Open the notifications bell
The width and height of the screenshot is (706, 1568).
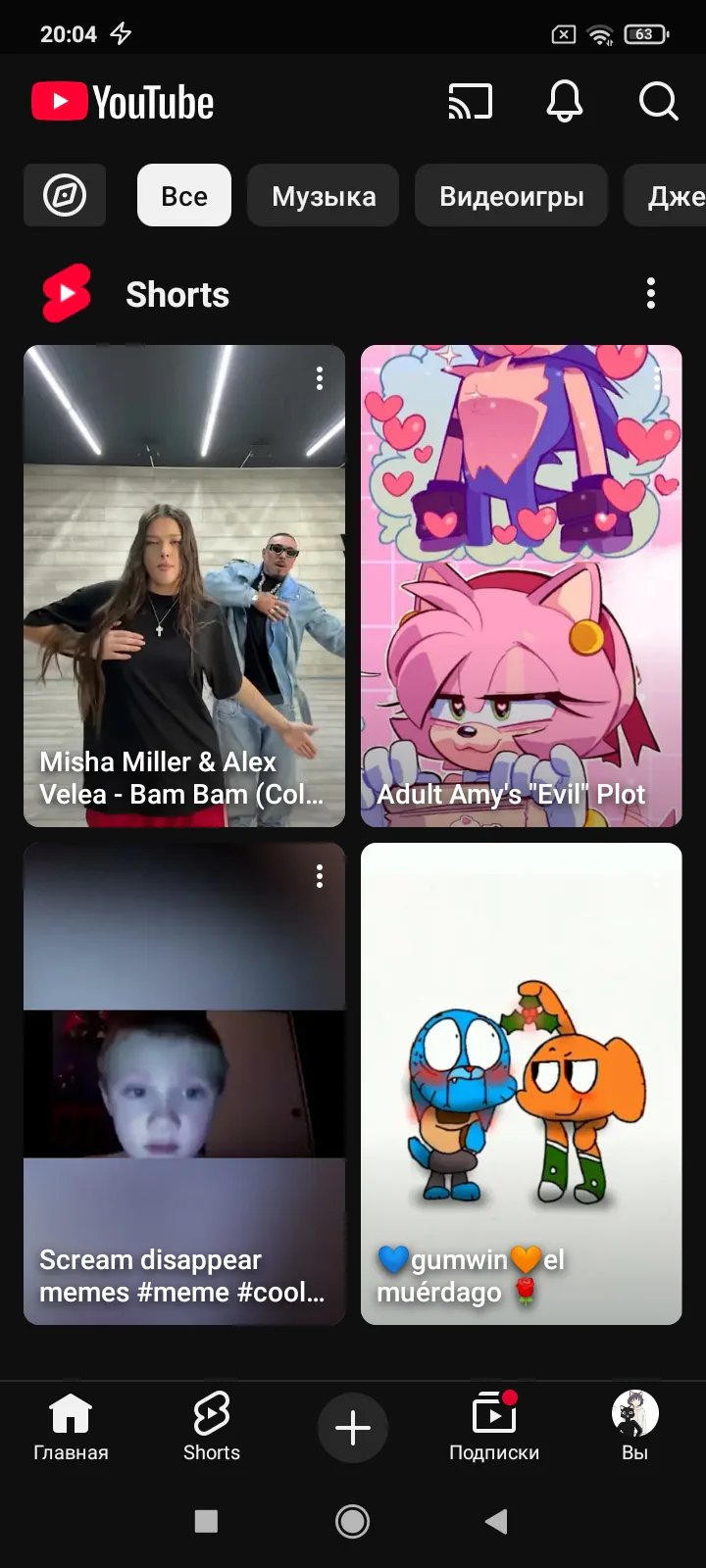click(x=564, y=101)
